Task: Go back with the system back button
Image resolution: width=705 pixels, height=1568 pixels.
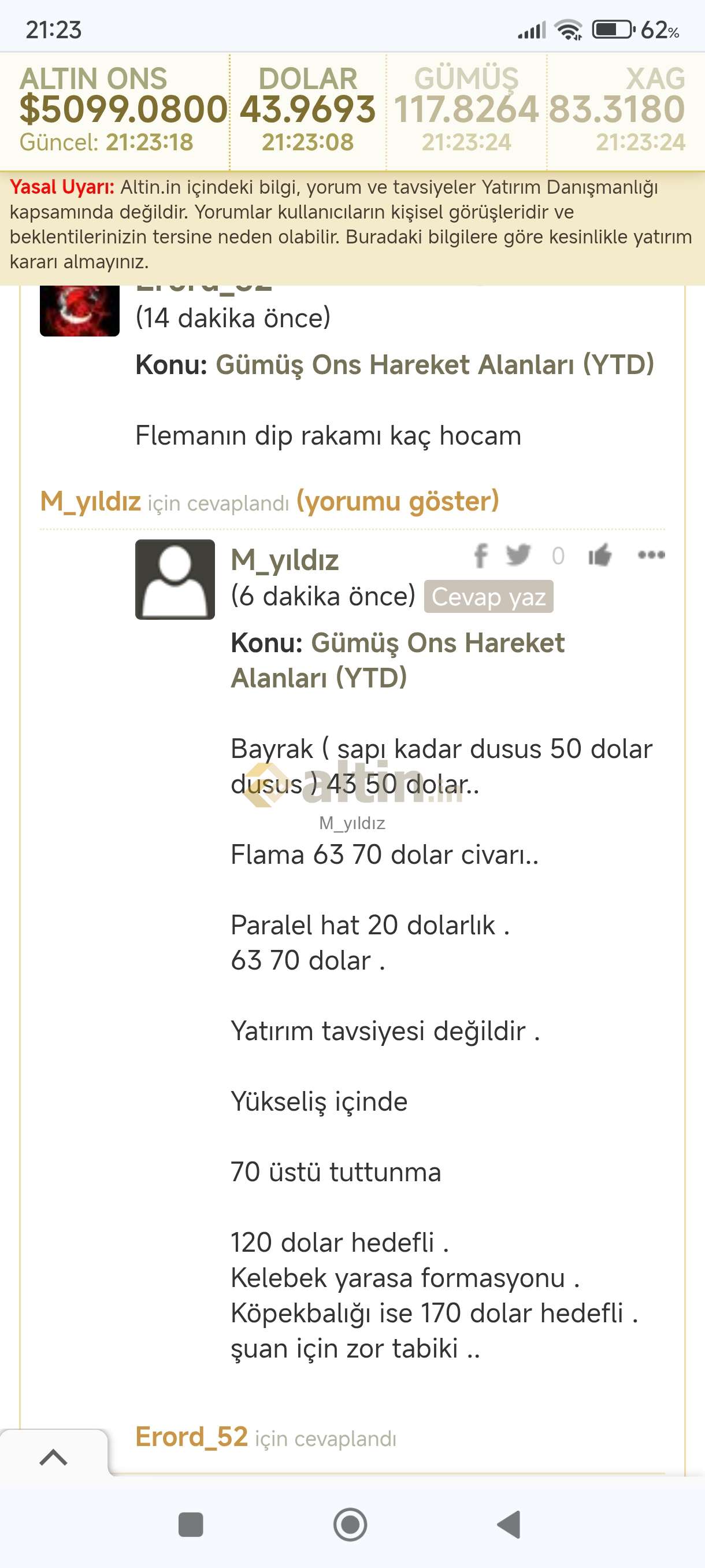Action: (509, 1524)
